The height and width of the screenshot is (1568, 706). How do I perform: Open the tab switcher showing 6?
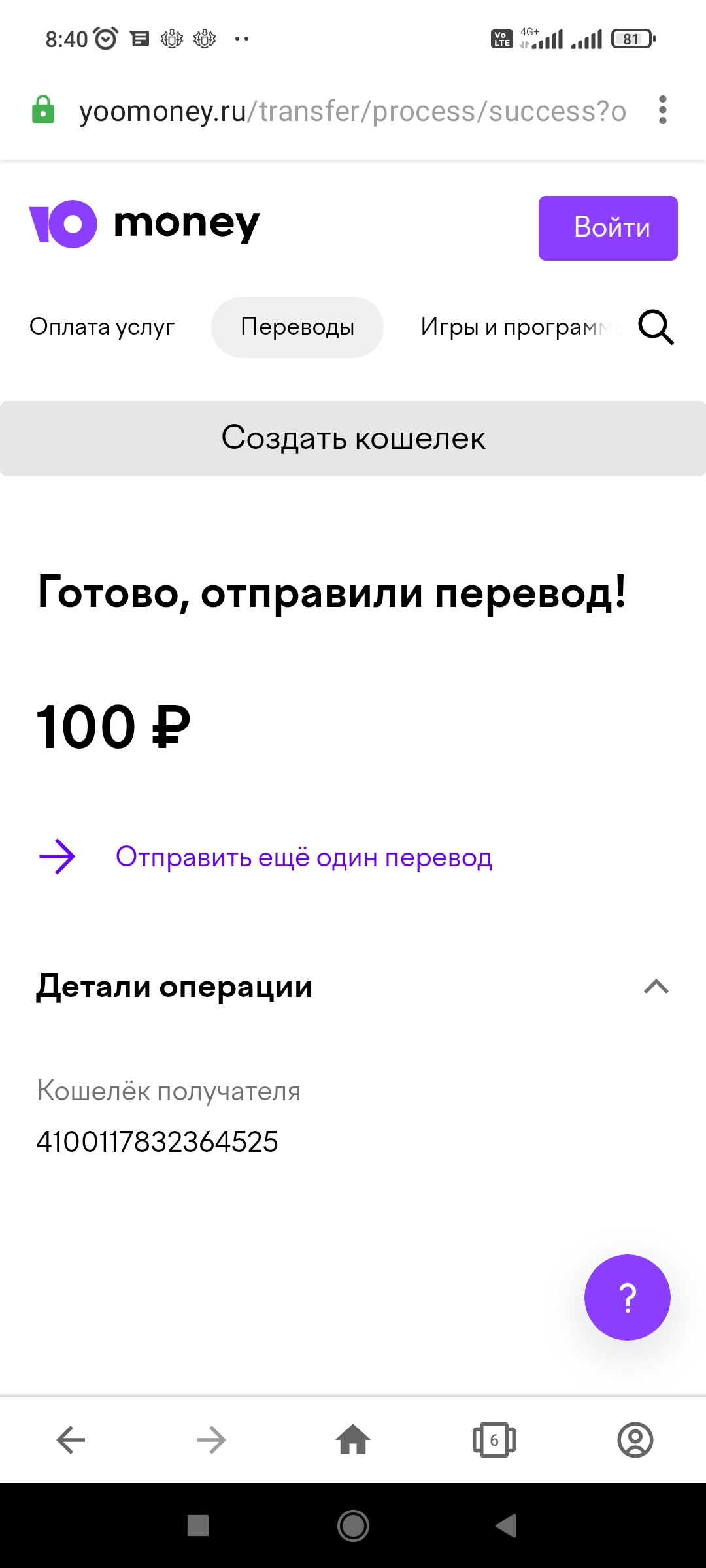click(494, 1439)
